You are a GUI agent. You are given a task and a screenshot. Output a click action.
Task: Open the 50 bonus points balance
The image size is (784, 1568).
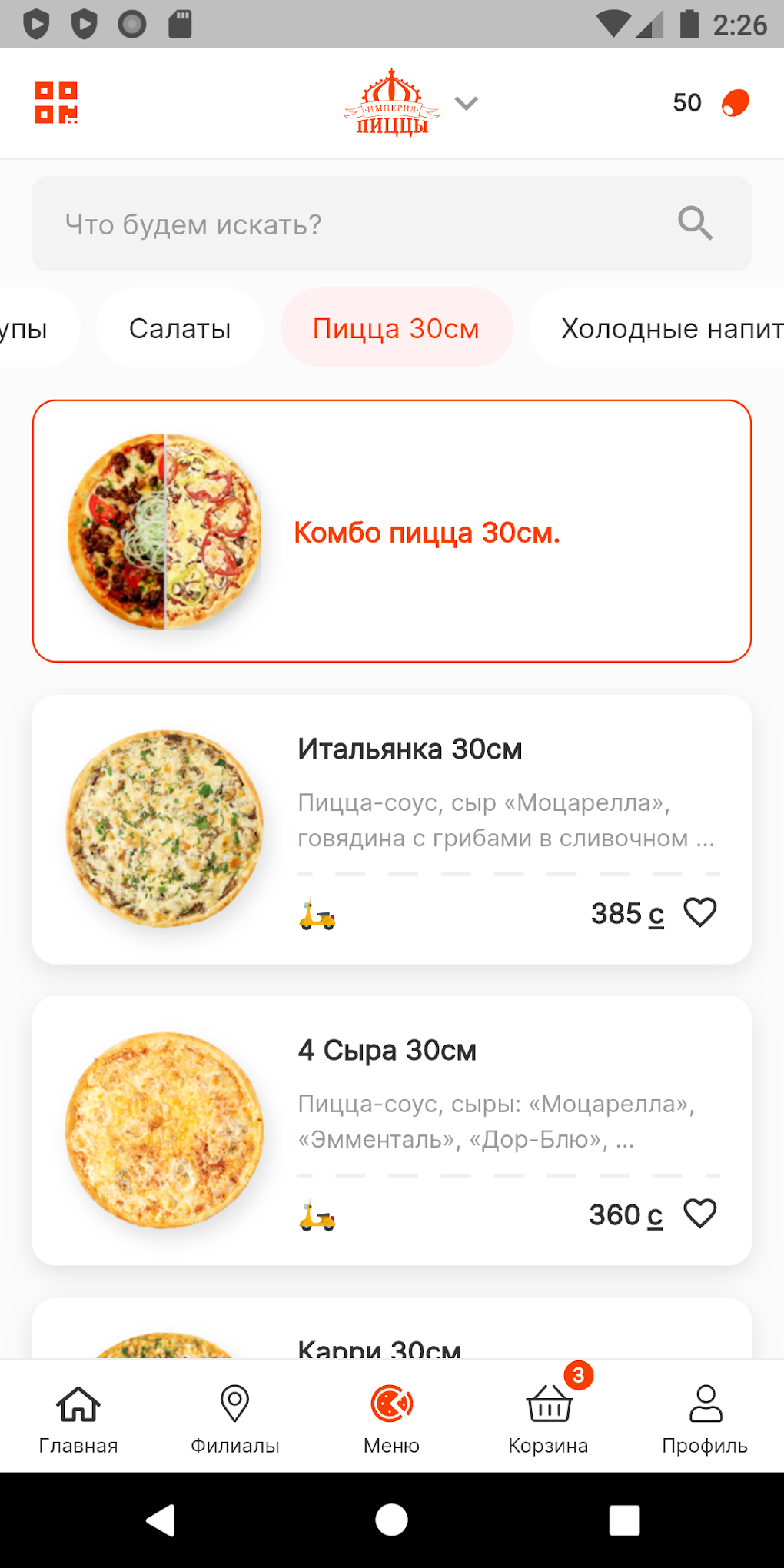tap(709, 103)
